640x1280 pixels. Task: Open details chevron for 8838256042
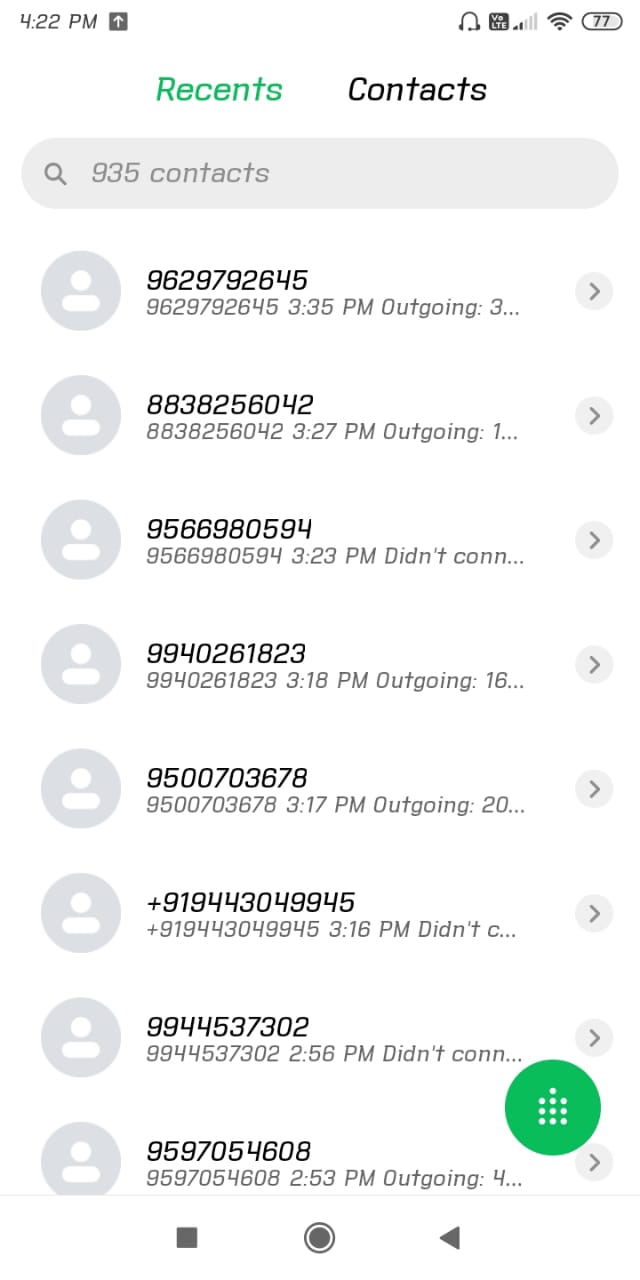[x=594, y=416]
